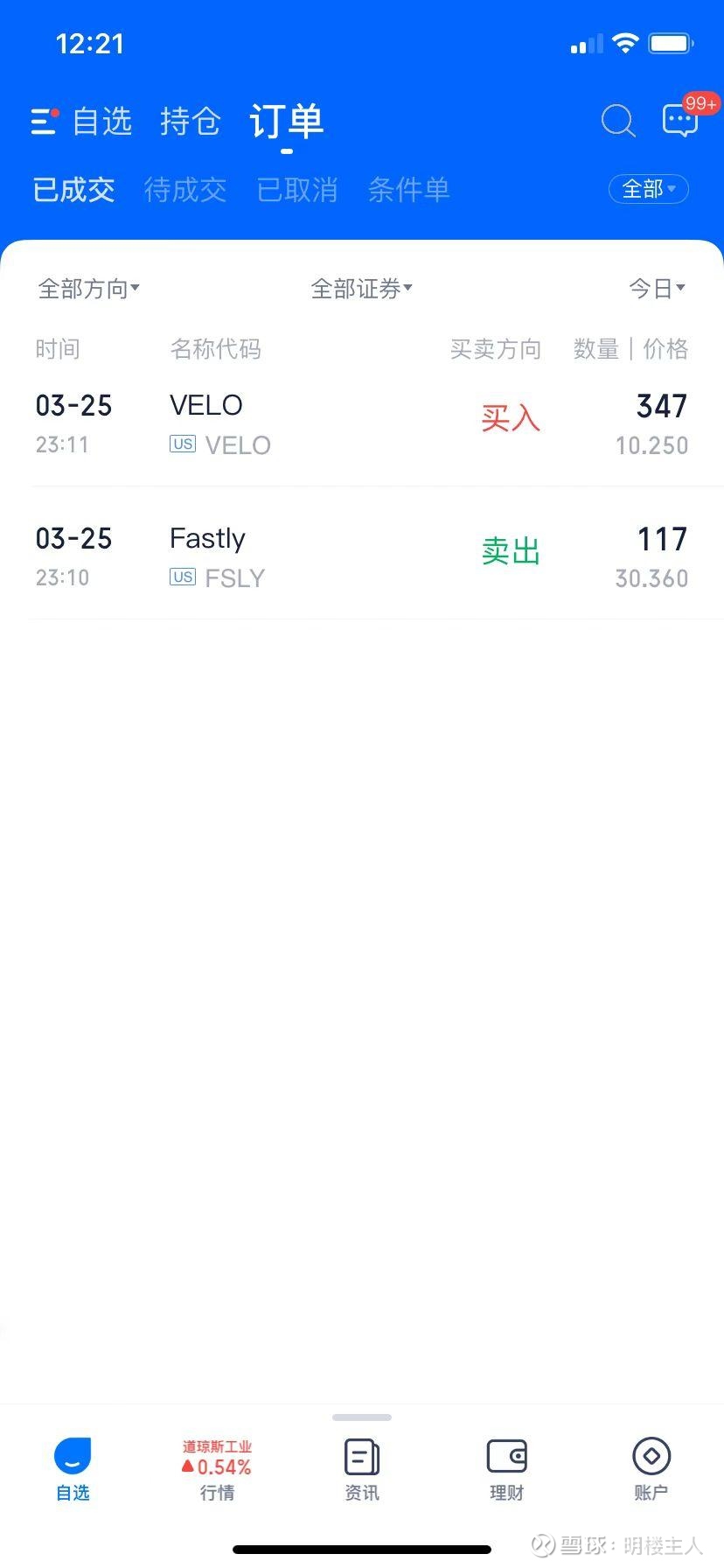724x1568 pixels.
Task: Change the 今日 date range filter
Action: pyautogui.click(x=657, y=289)
